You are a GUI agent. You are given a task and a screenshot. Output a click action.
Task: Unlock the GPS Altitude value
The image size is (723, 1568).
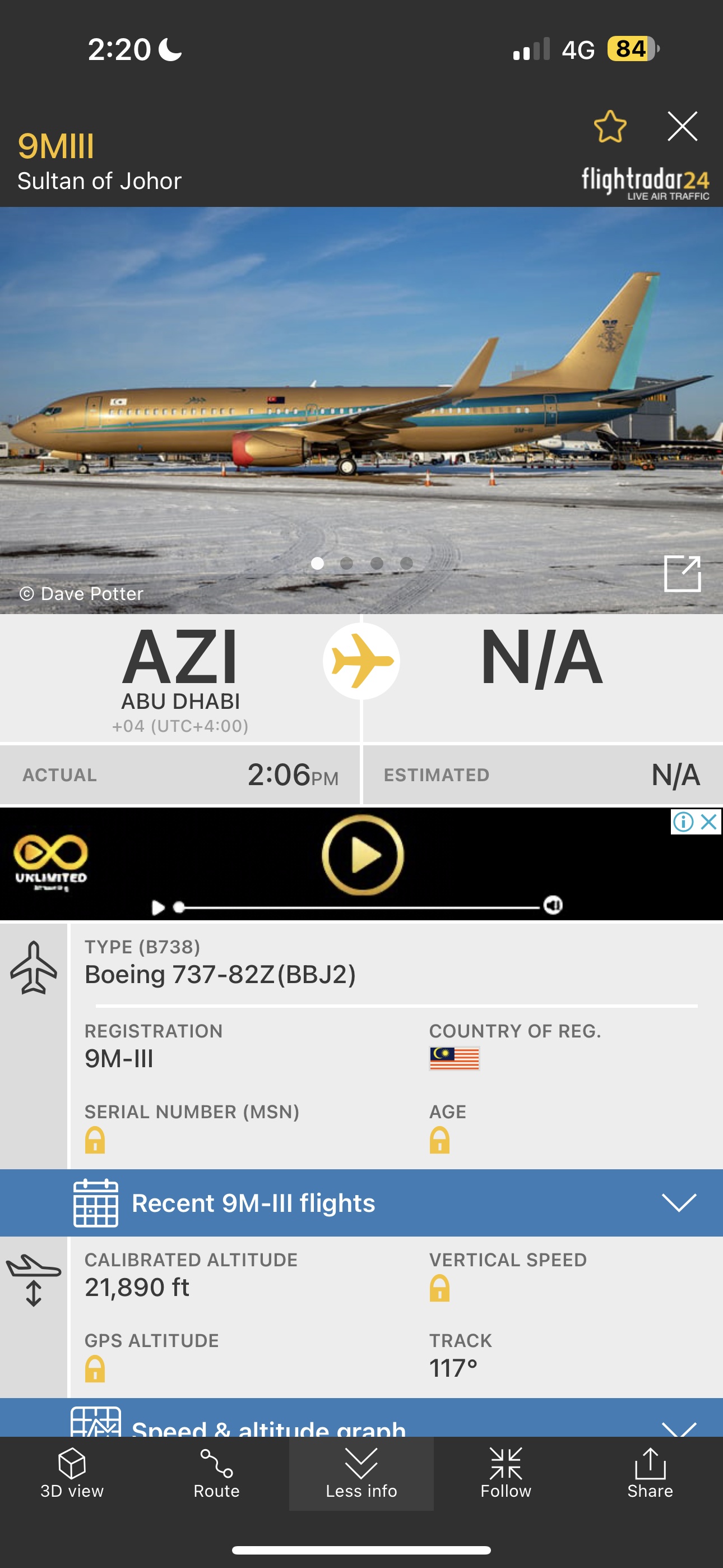(x=95, y=1369)
